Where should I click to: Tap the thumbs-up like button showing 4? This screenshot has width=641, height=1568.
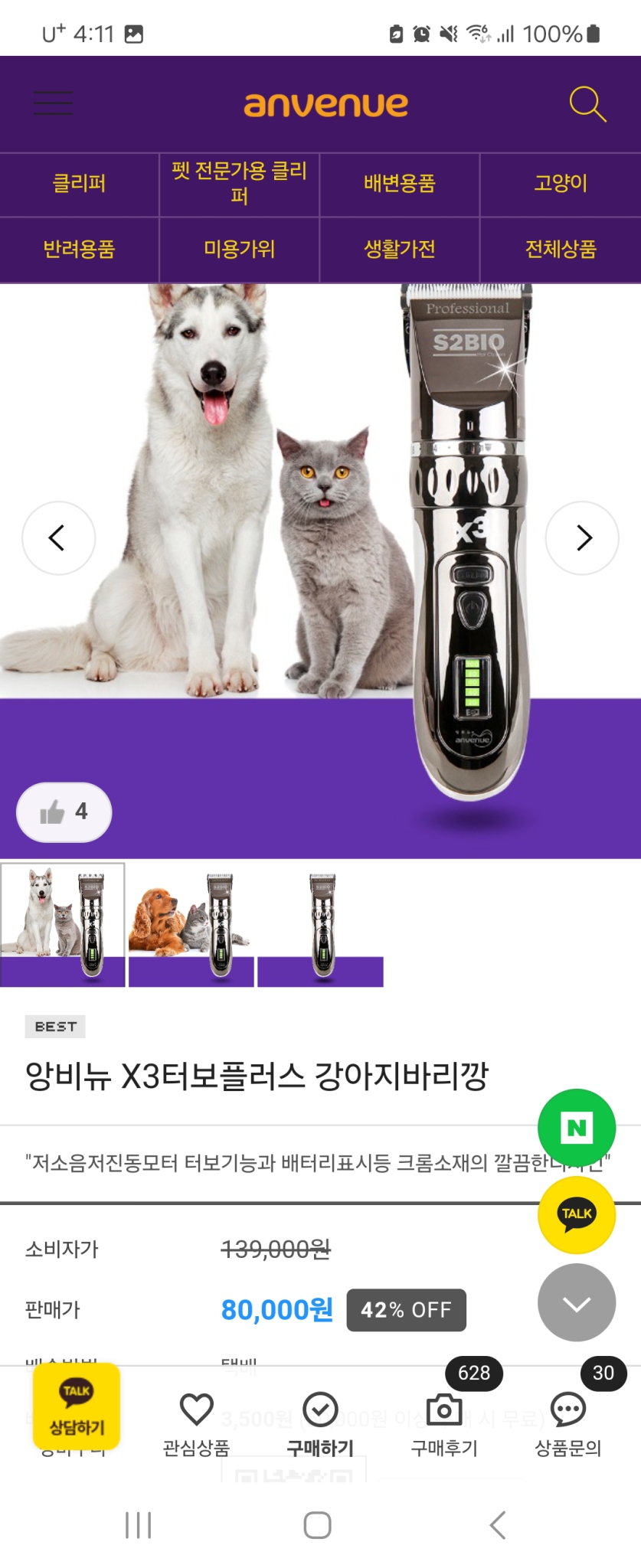64,812
